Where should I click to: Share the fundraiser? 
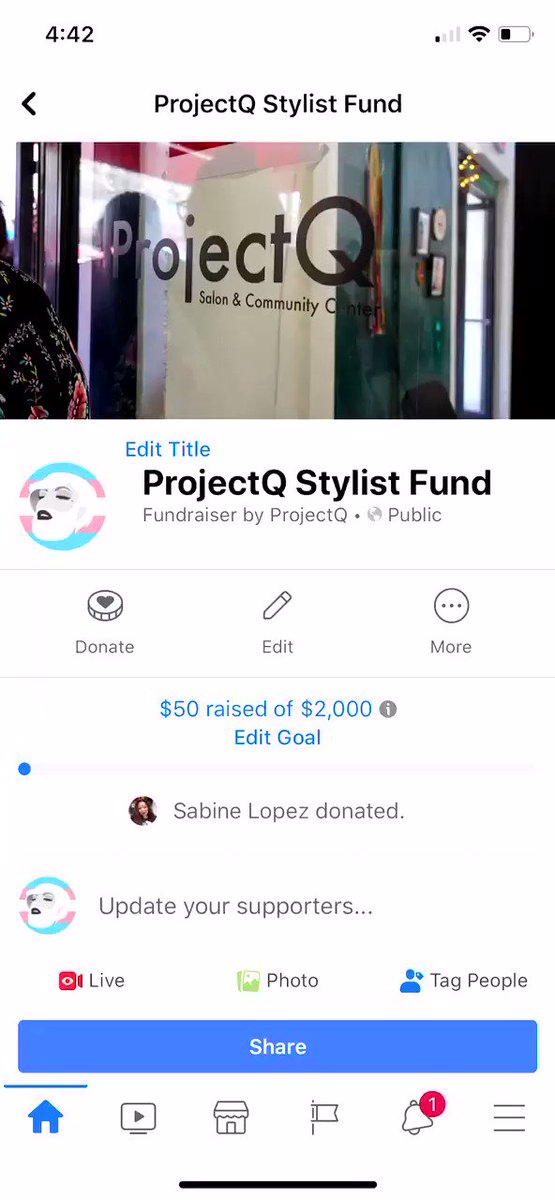(277, 1046)
